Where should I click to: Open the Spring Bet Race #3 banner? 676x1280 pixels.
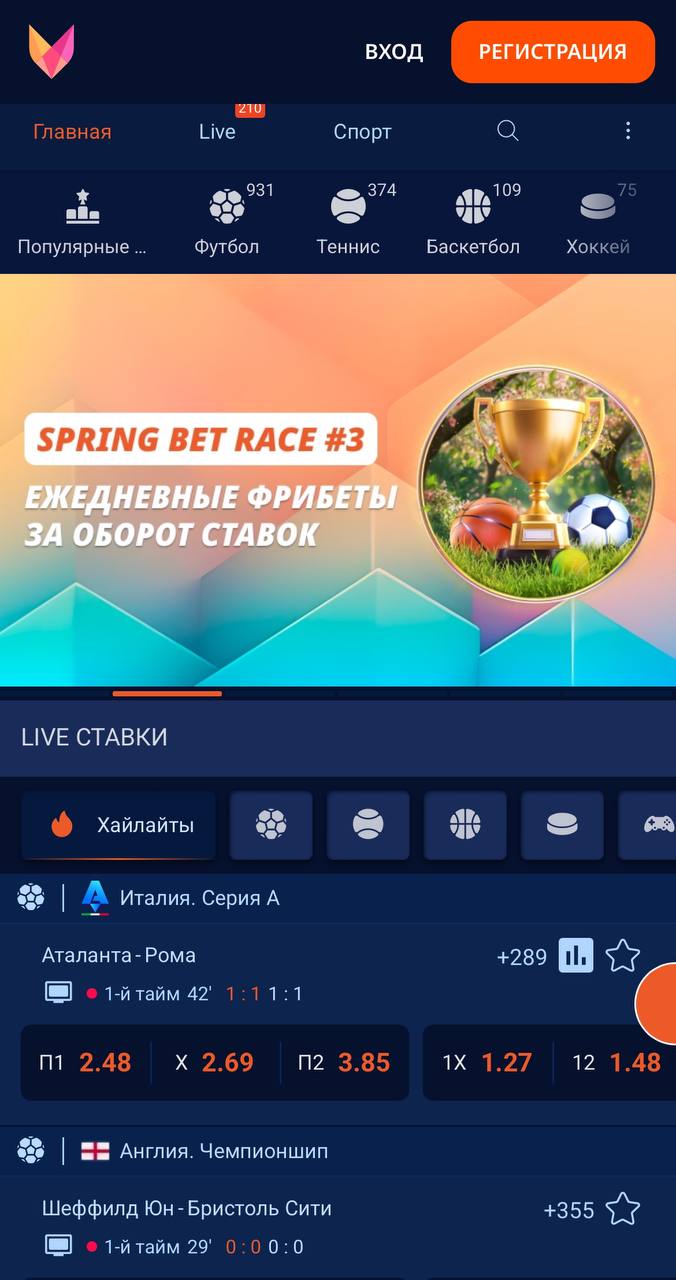tap(338, 480)
